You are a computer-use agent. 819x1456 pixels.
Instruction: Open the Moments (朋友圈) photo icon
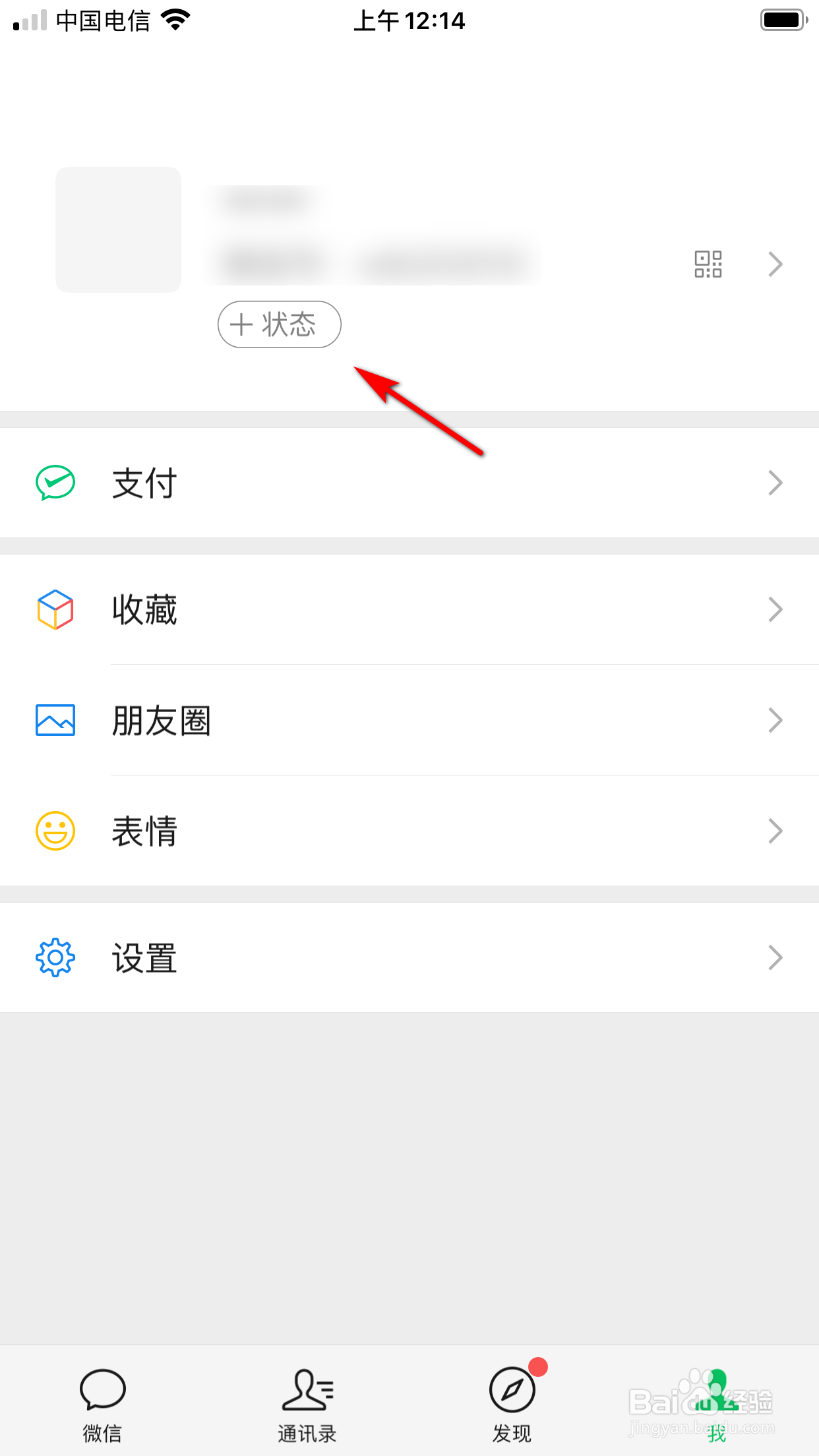(55, 721)
